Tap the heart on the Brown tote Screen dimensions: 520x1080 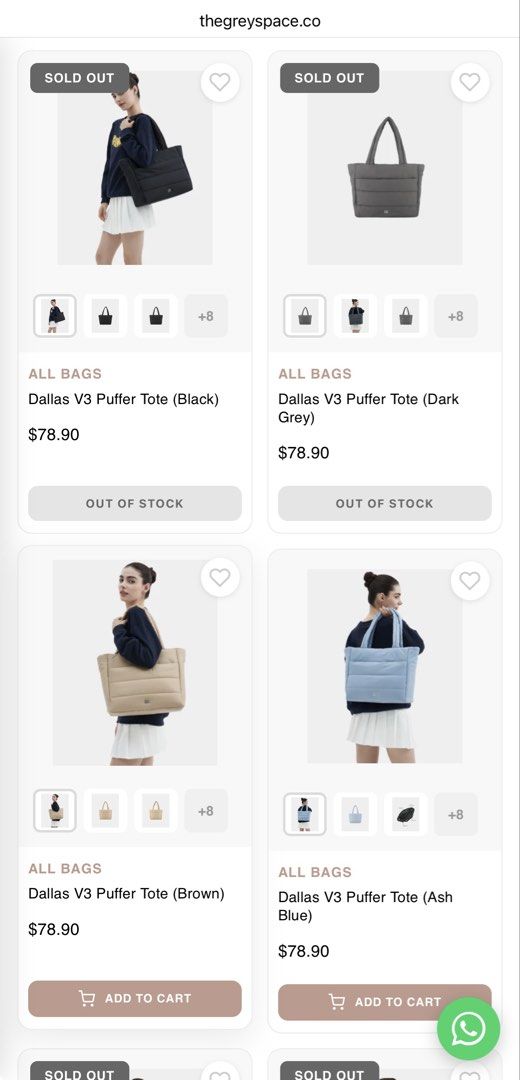tap(220, 577)
